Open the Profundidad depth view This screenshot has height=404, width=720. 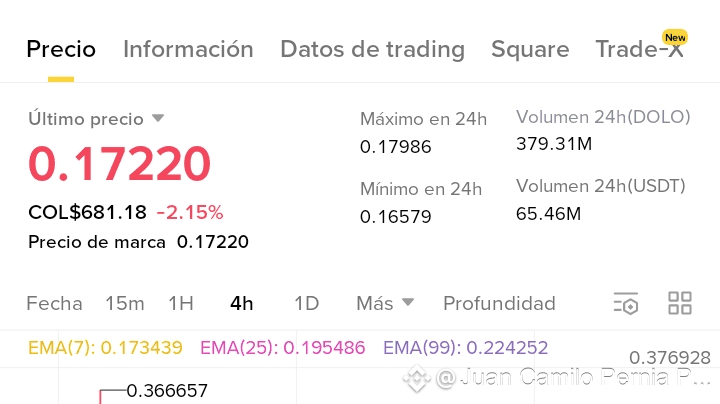(x=499, y=303)
